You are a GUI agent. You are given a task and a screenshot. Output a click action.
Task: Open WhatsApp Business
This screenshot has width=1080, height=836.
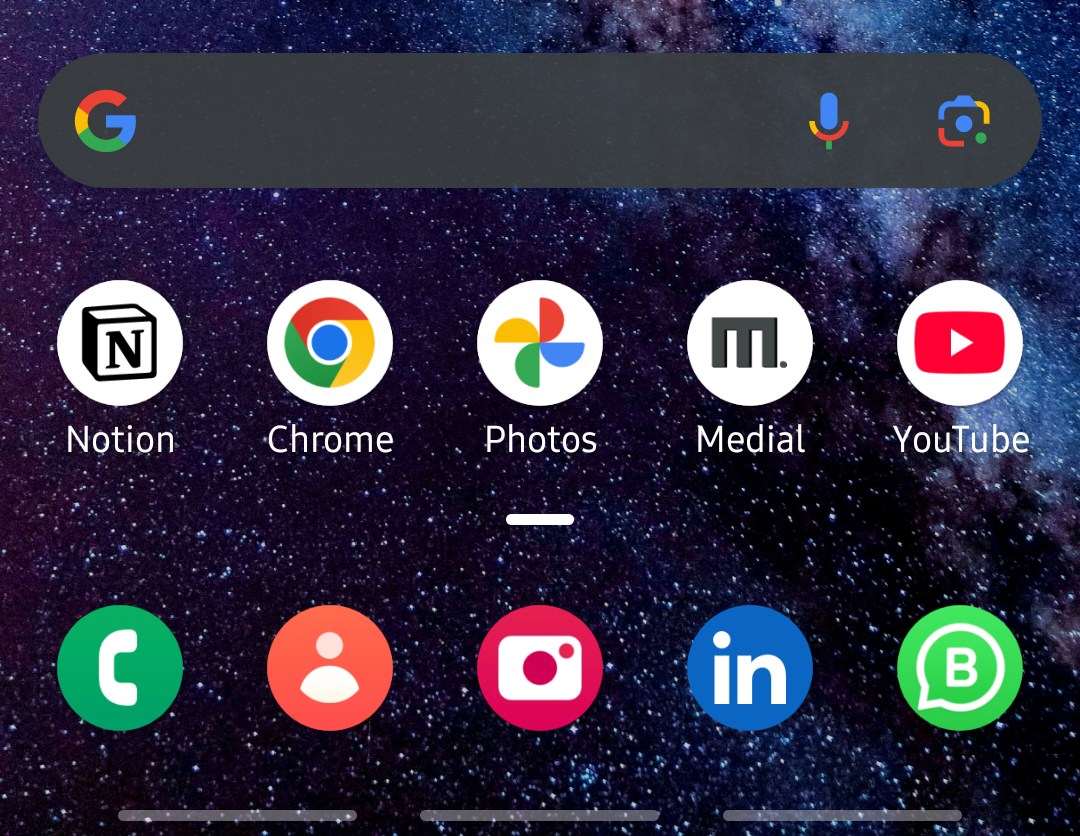(x=960, y=668)
